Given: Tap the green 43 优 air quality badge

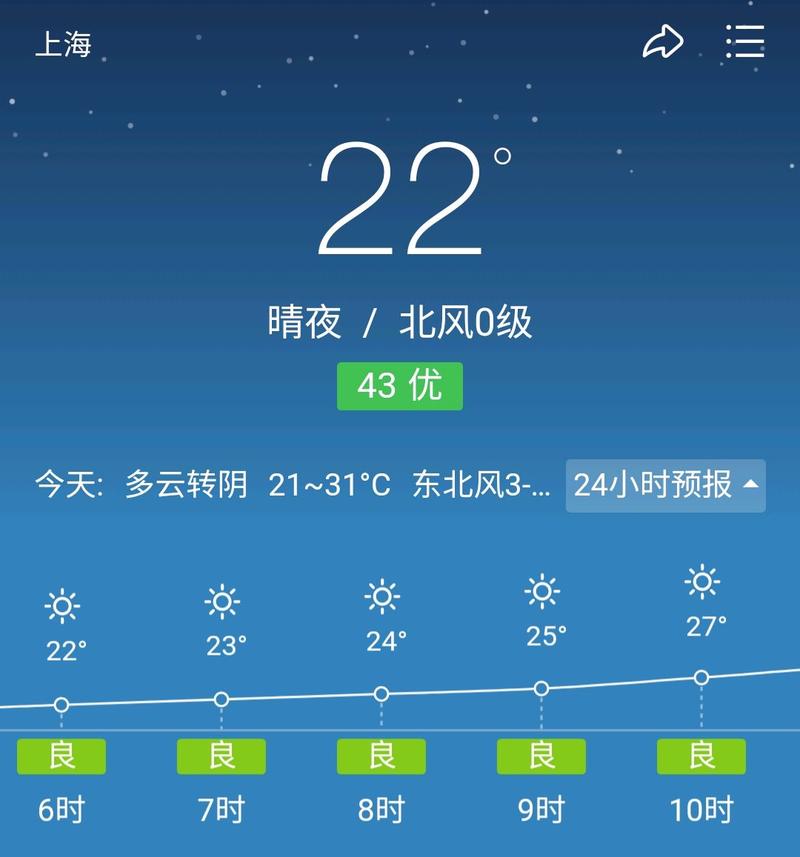Looking at the screenshot, I should tap(400, 385).
